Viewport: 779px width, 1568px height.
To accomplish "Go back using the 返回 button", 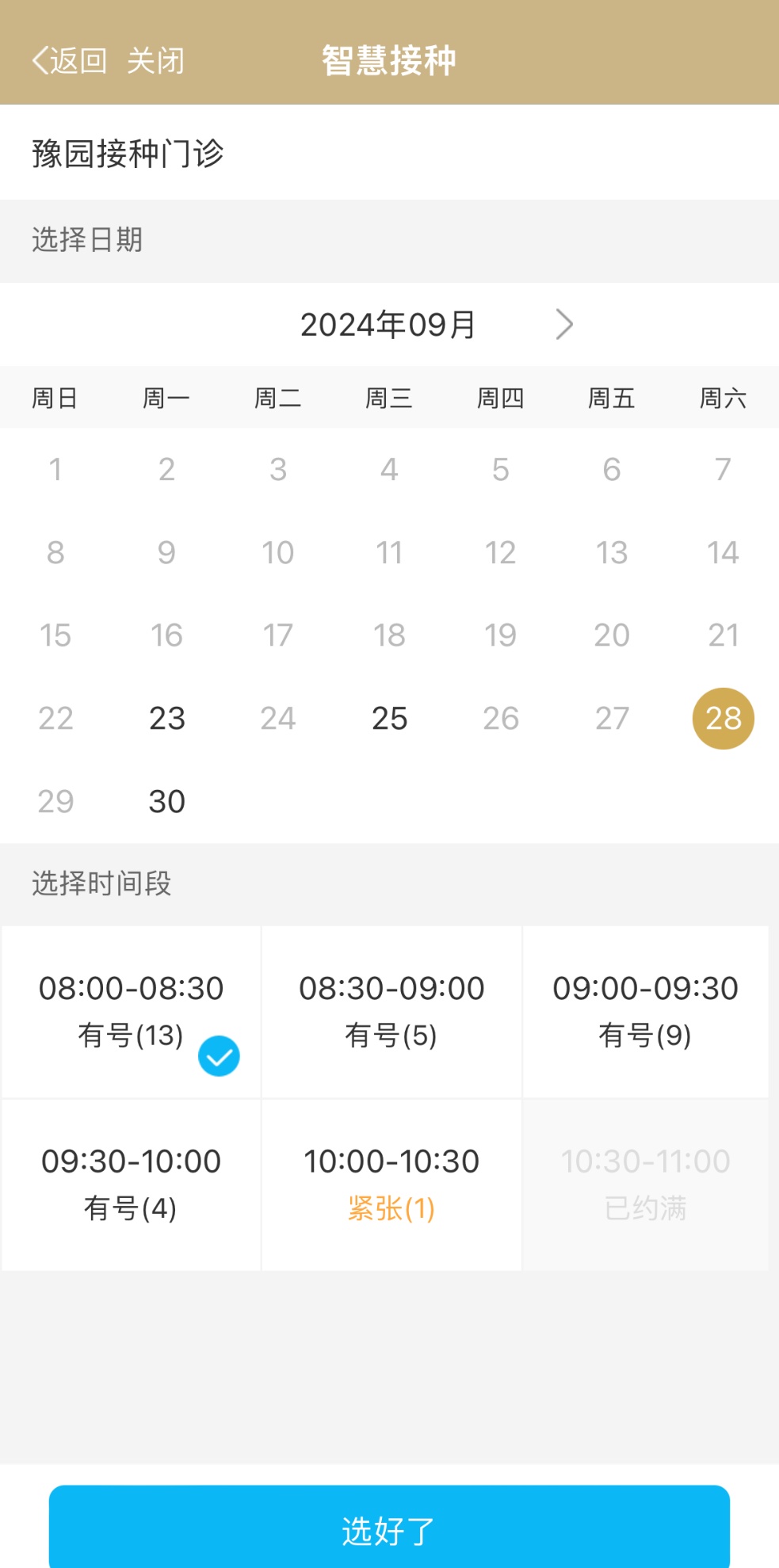I will pyautogui.click(x=70, y=61).
